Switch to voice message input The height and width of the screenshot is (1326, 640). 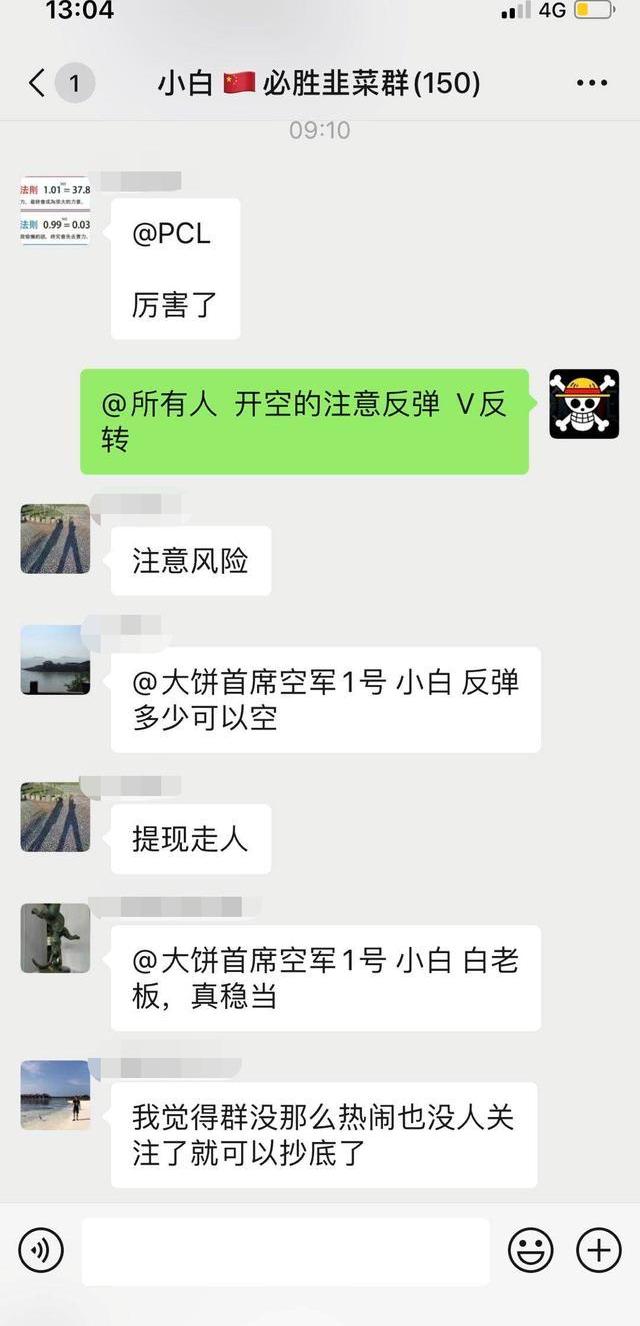coord(41,1250)
